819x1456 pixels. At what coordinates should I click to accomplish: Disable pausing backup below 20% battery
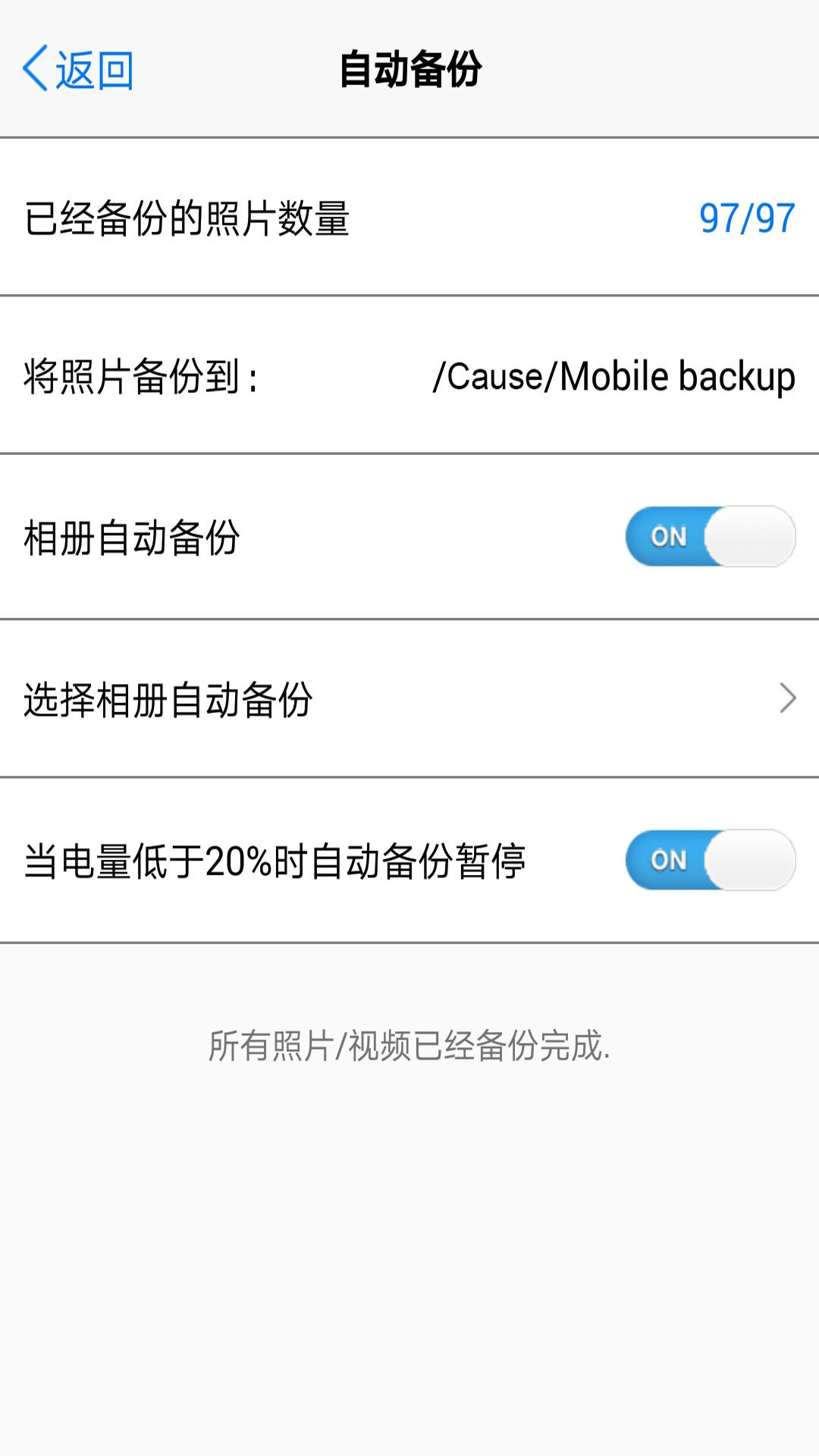[711, 860]
